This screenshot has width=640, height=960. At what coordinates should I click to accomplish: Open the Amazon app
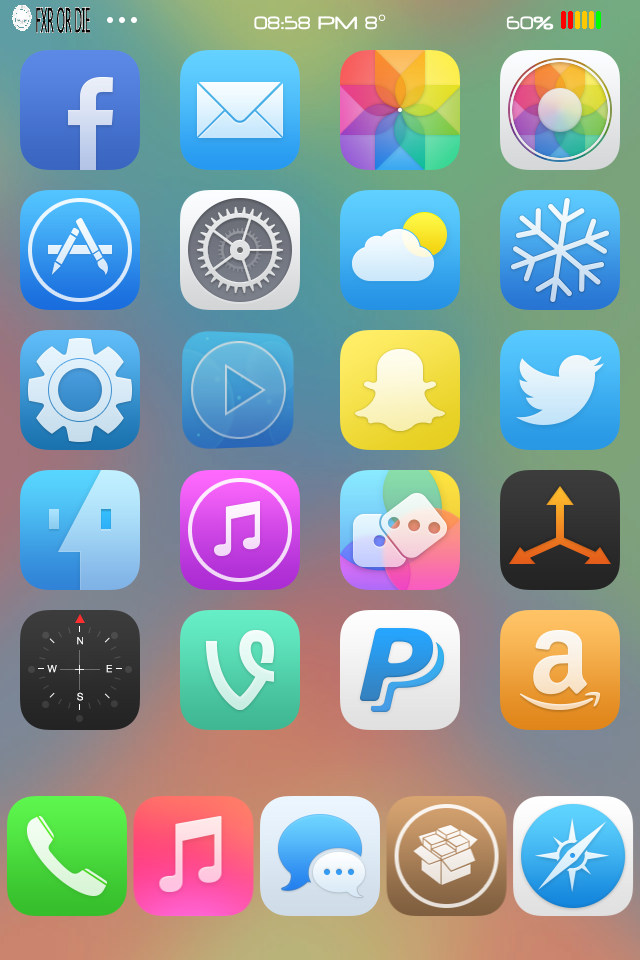(560, 670)
